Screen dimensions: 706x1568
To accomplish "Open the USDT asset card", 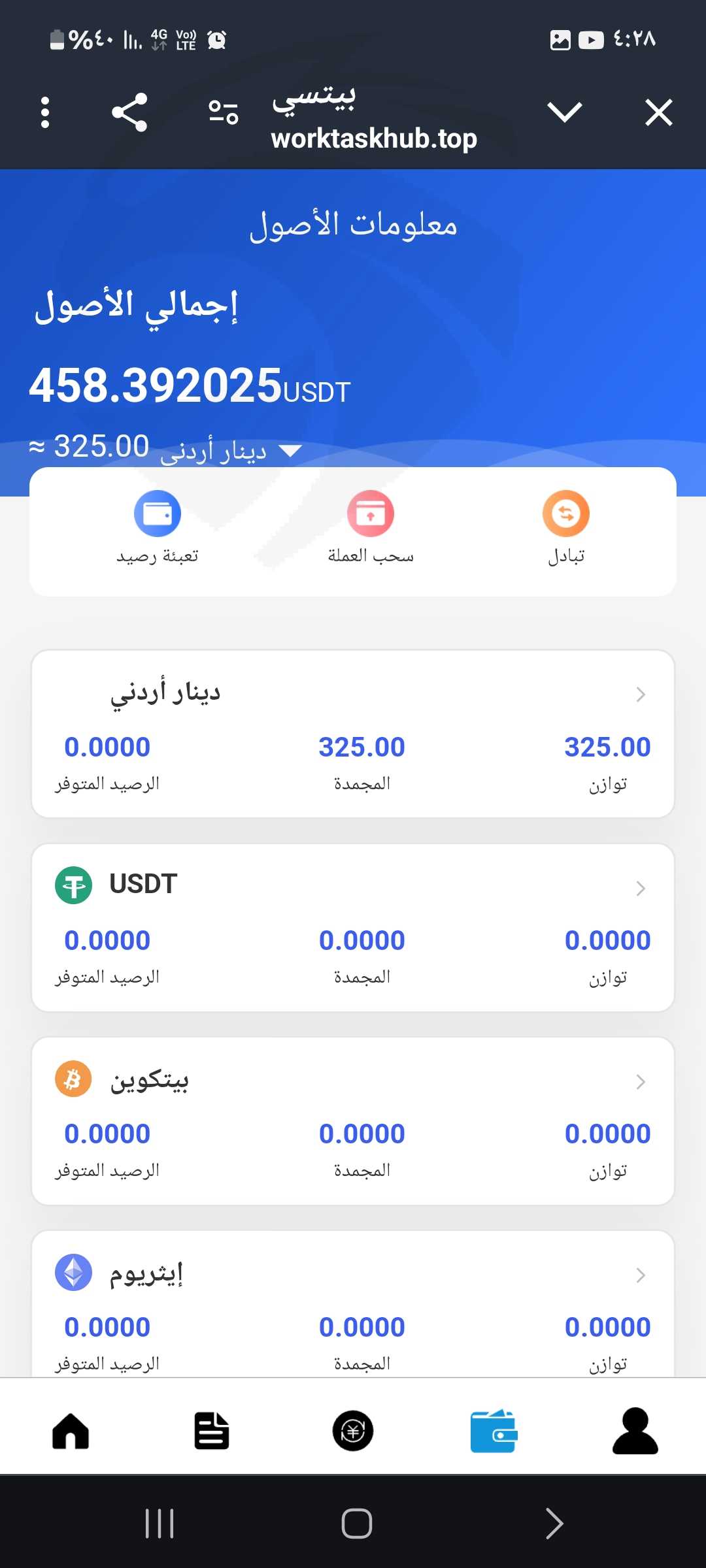I will 353,927.
